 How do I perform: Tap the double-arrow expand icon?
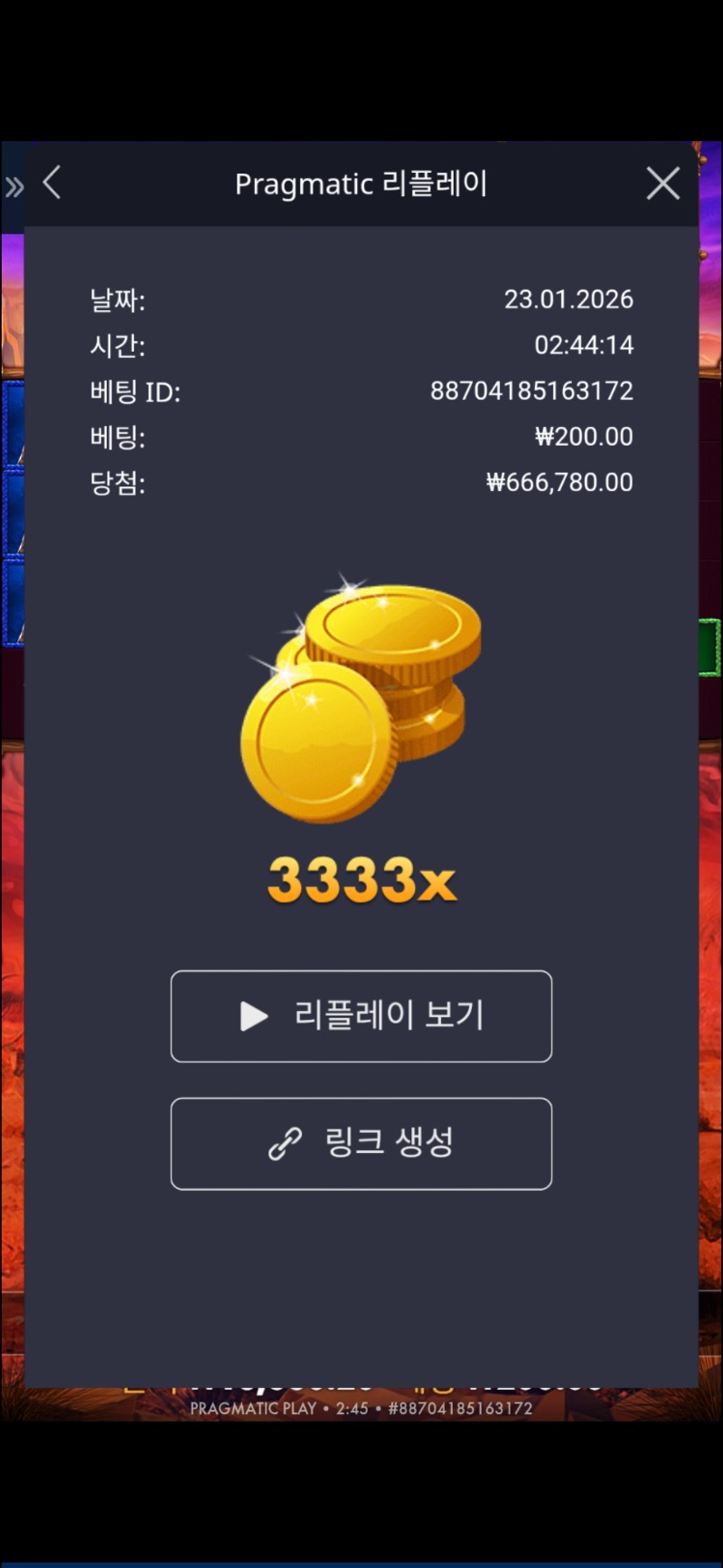14,187
